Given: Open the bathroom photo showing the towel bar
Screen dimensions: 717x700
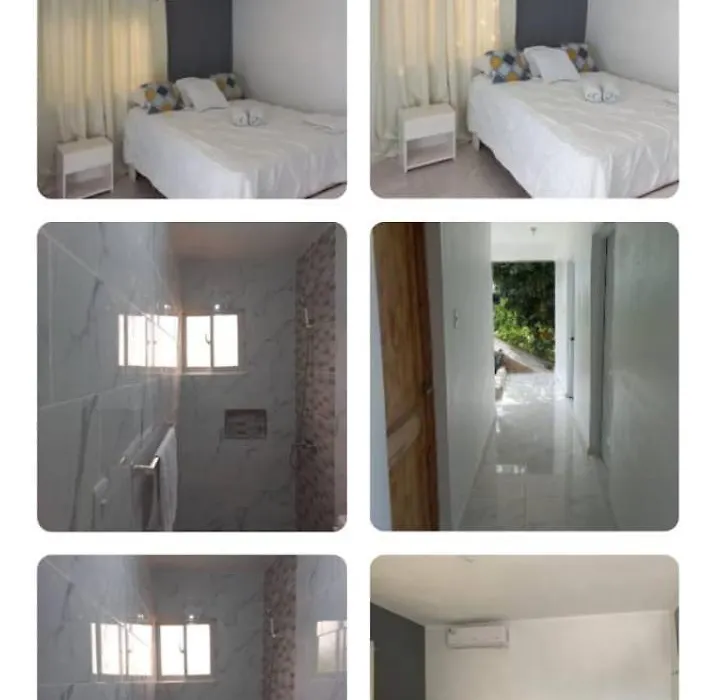Looking at the screenshot, I should (192, 376).
